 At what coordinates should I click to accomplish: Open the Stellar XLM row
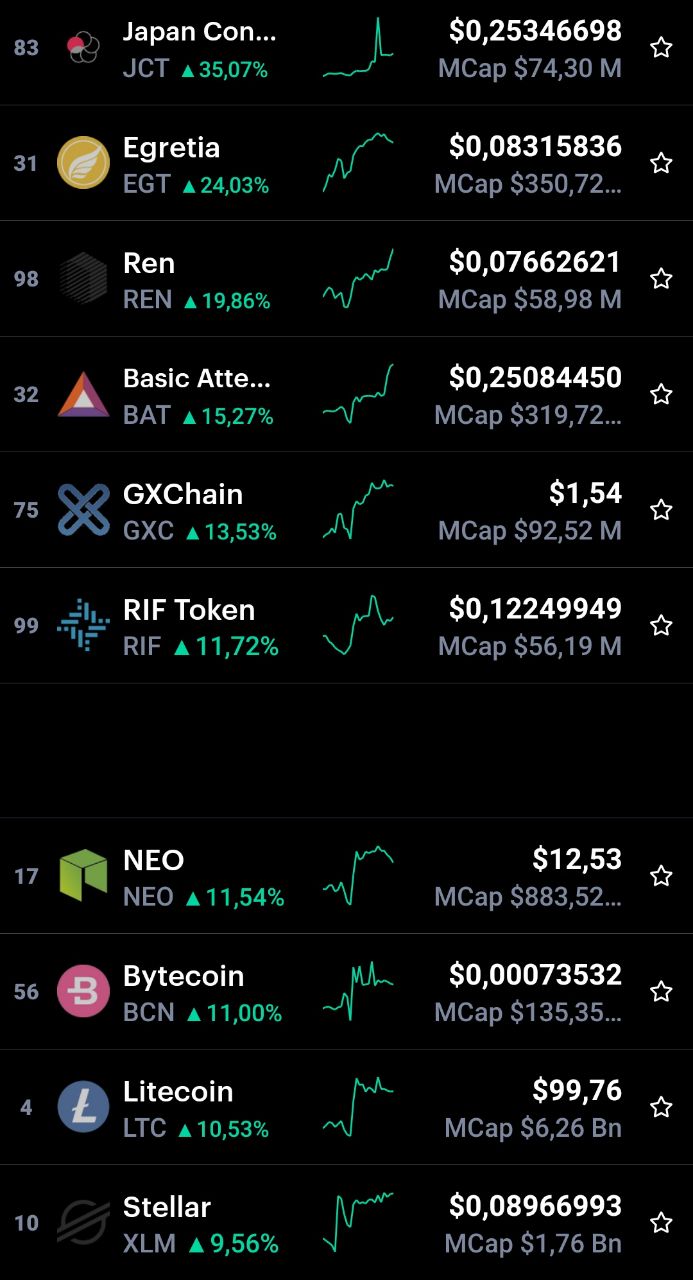(x=346, y=1222)
